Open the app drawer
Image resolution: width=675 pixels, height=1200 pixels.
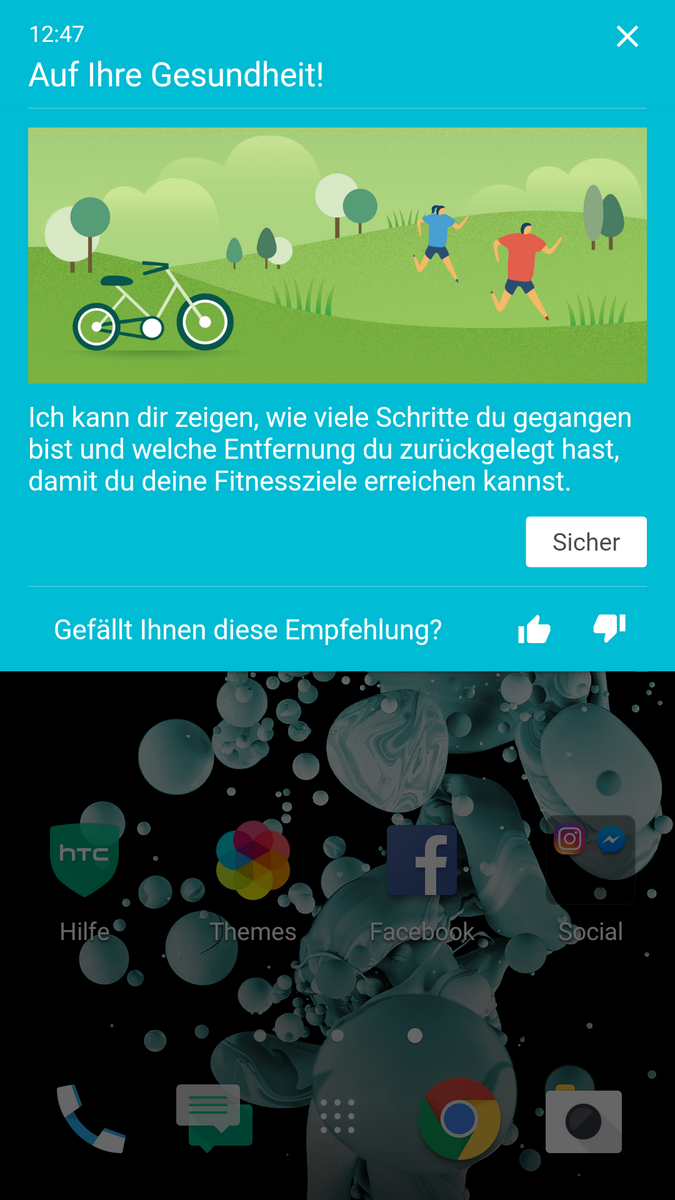(x=338, y=1116)
